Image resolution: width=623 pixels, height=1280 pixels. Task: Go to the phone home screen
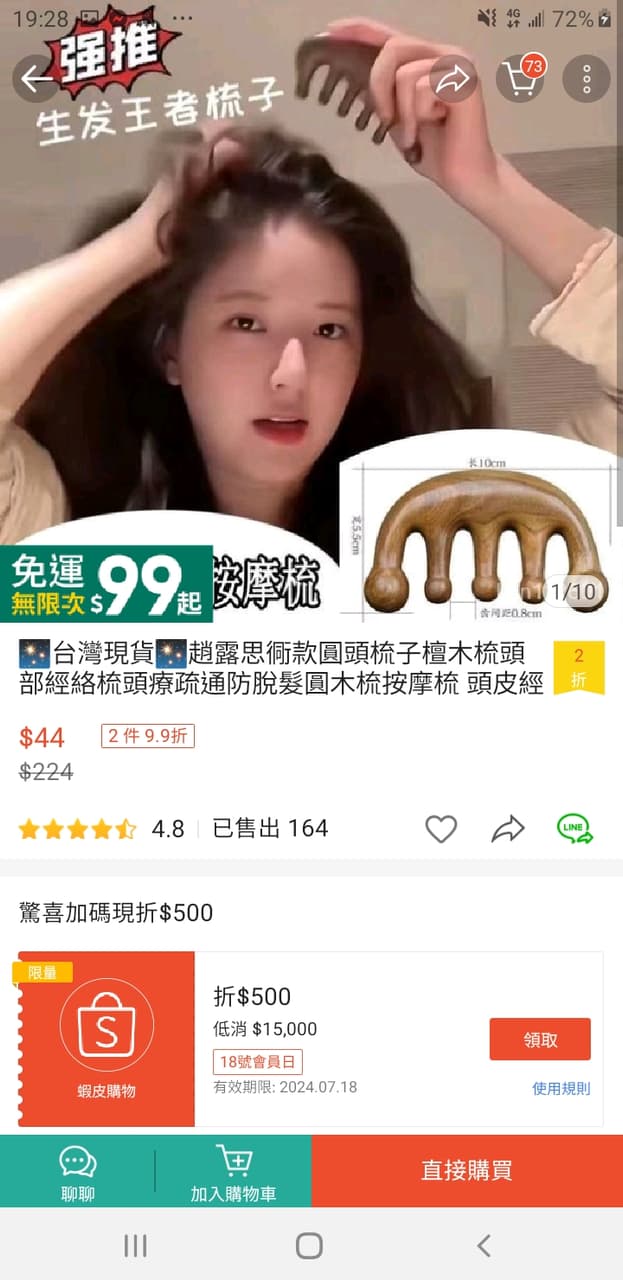pyautogui.click(x=310, y=1245)
